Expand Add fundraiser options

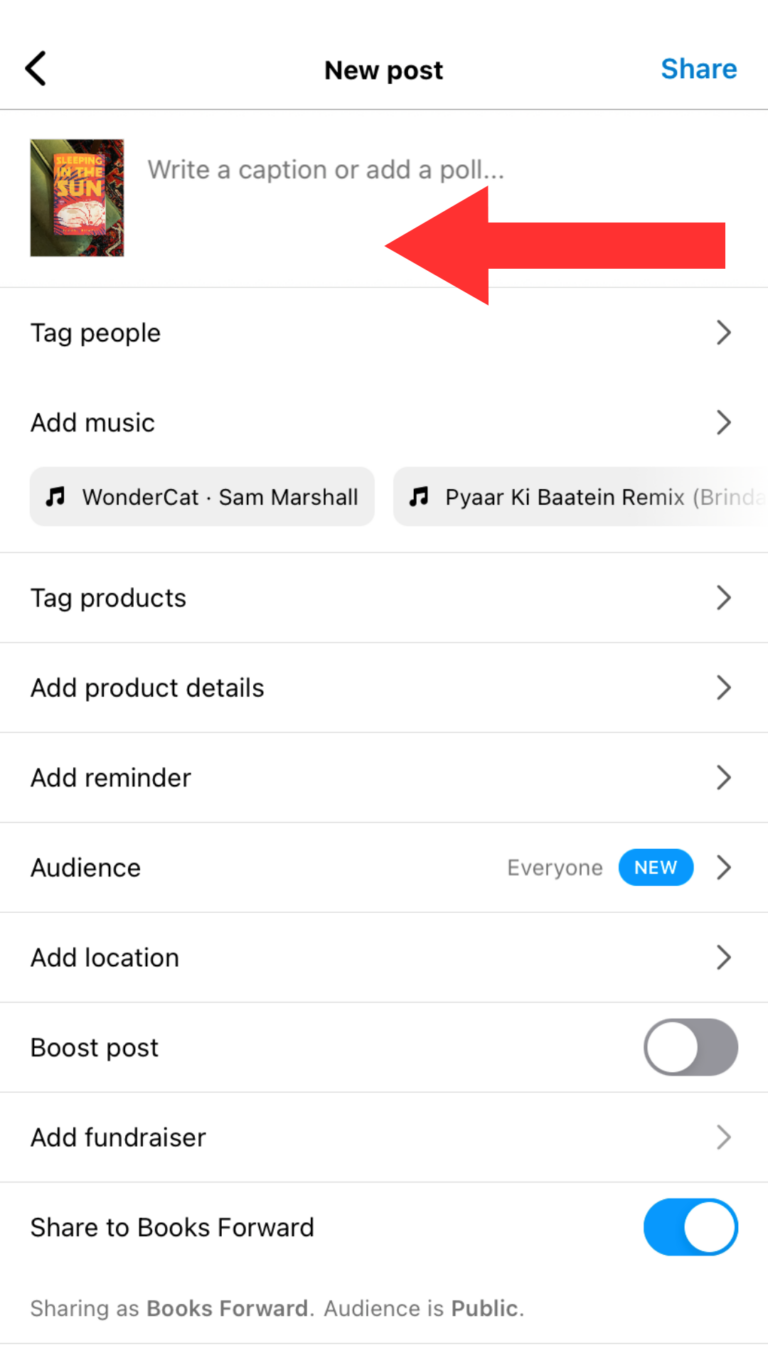pyautogui.click(x=724, y=1137)
